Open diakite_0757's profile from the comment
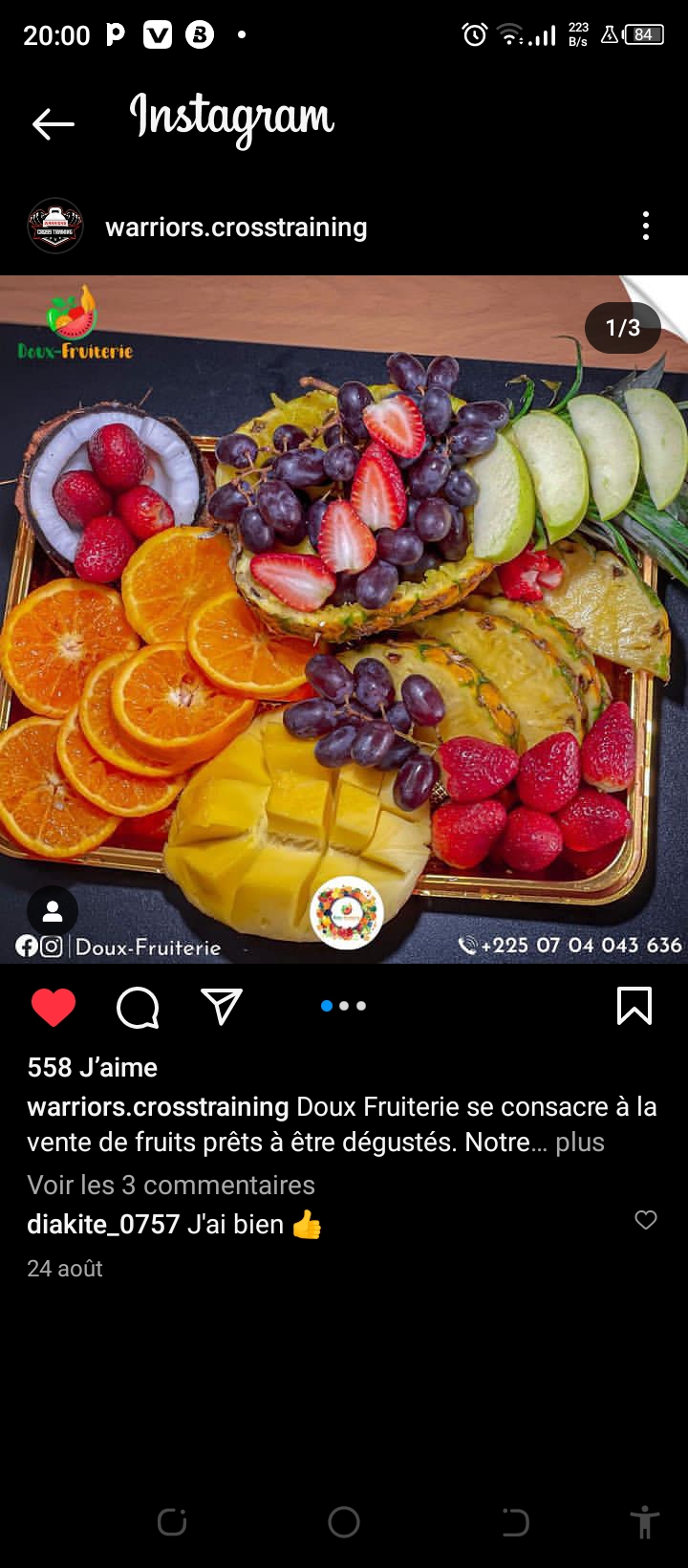The height and width of the screenshot is (1568, 688). pos(103,1225)
